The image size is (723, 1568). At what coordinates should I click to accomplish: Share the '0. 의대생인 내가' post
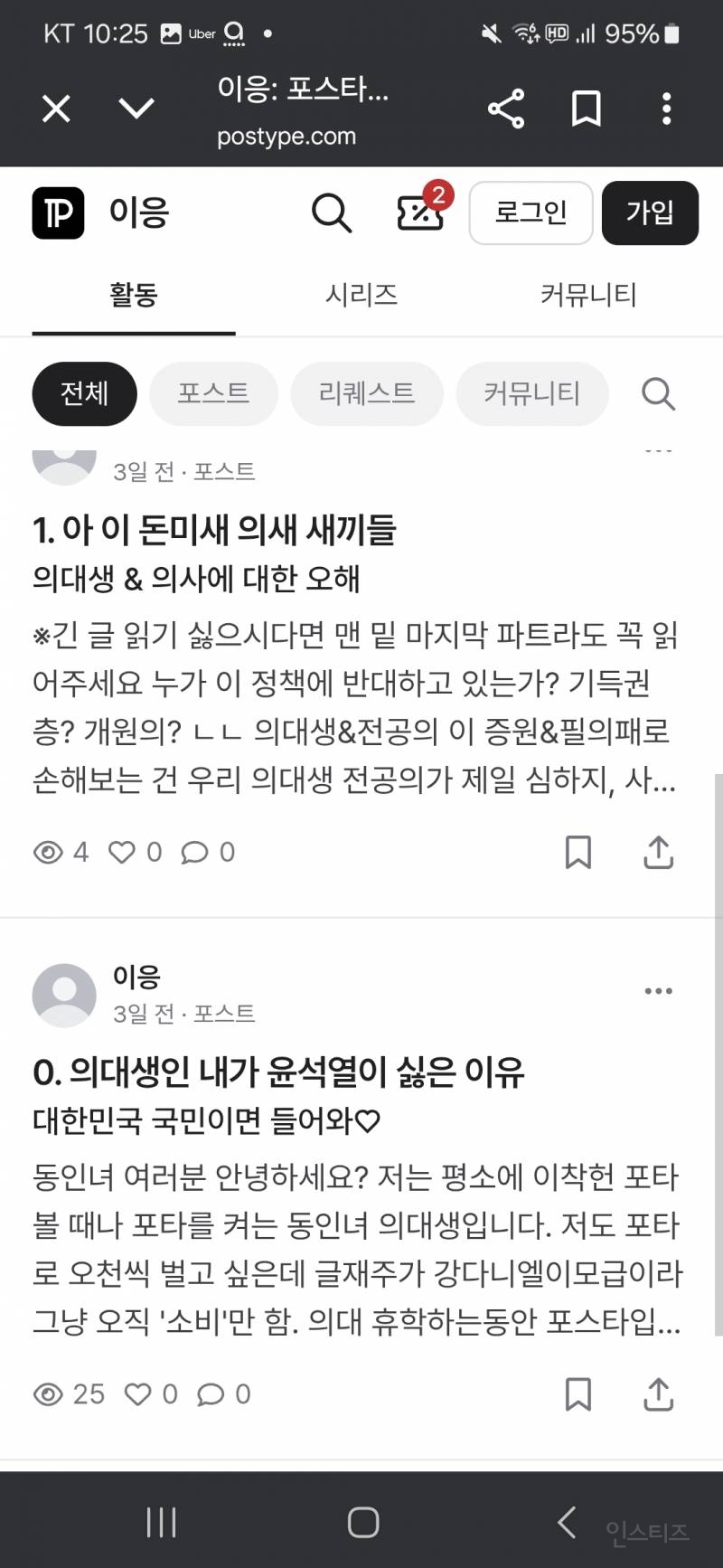[x=658, y=1394]
